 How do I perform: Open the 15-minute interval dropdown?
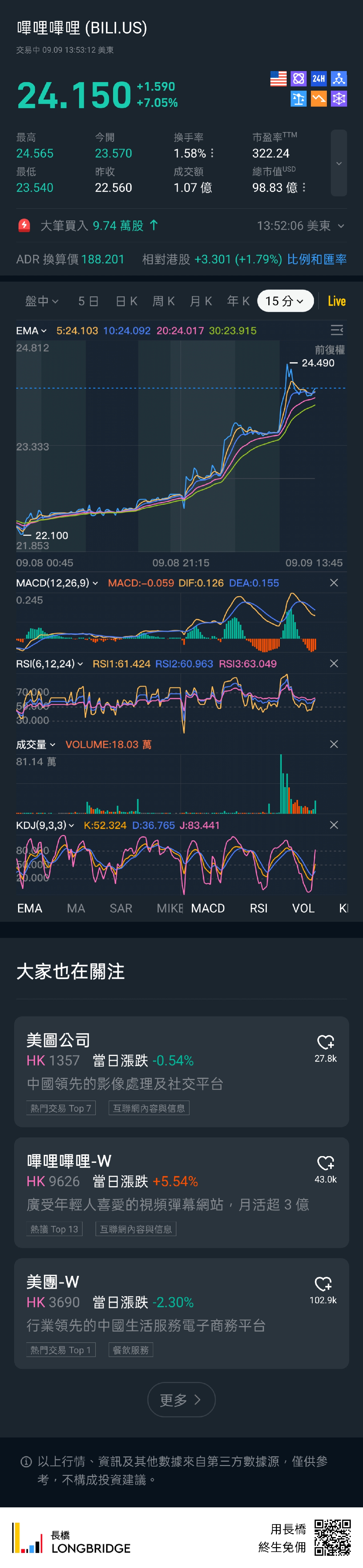tap(285, 301)
